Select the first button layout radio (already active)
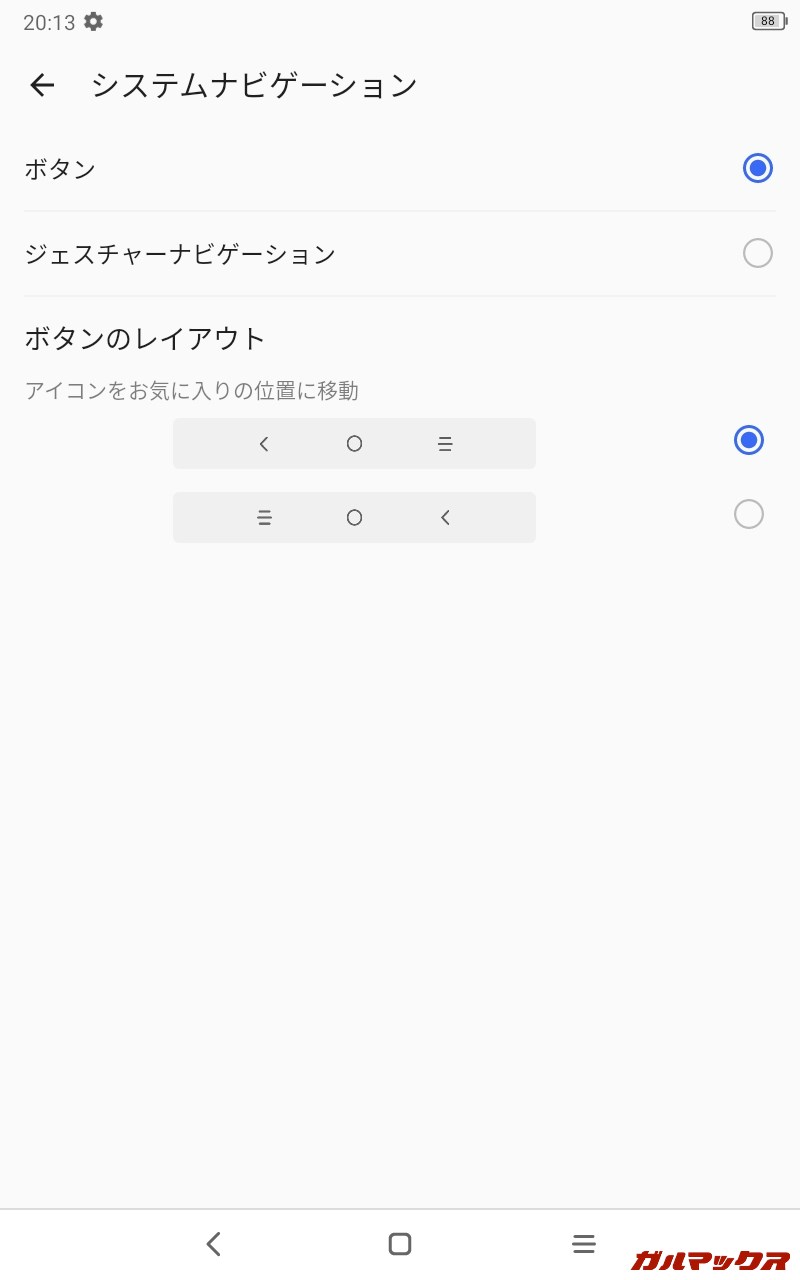The width and height of the screenshot is (800, 1280). pos(748,440)
